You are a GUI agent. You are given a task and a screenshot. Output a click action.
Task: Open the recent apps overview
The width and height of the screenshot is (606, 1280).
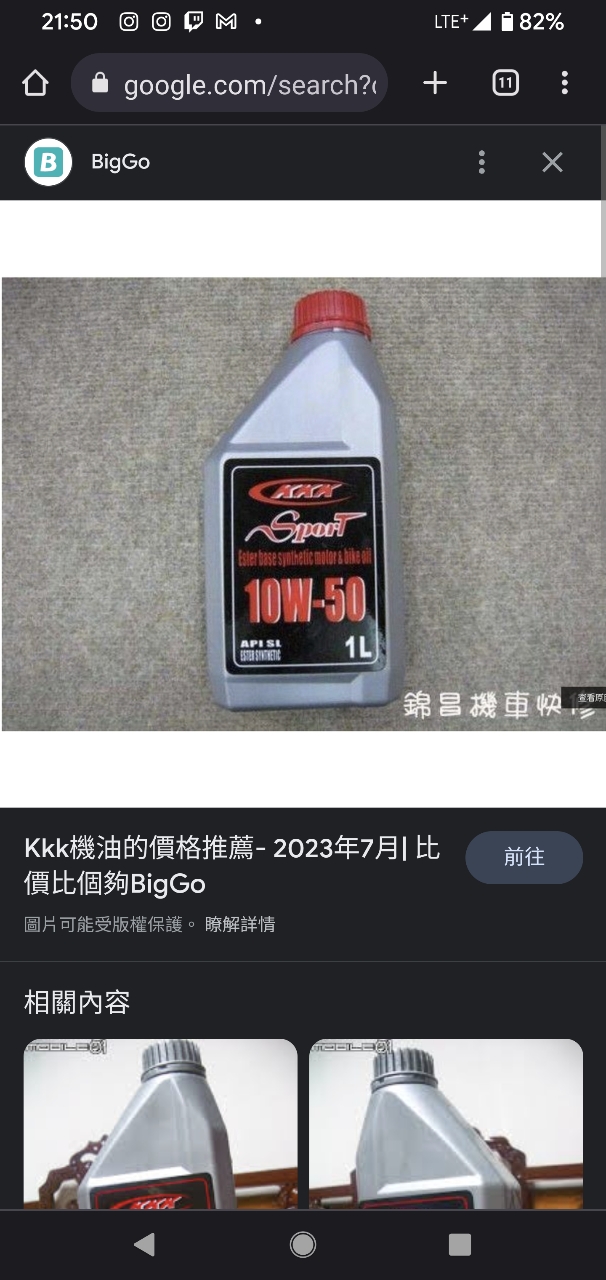tap(459, 1244)
